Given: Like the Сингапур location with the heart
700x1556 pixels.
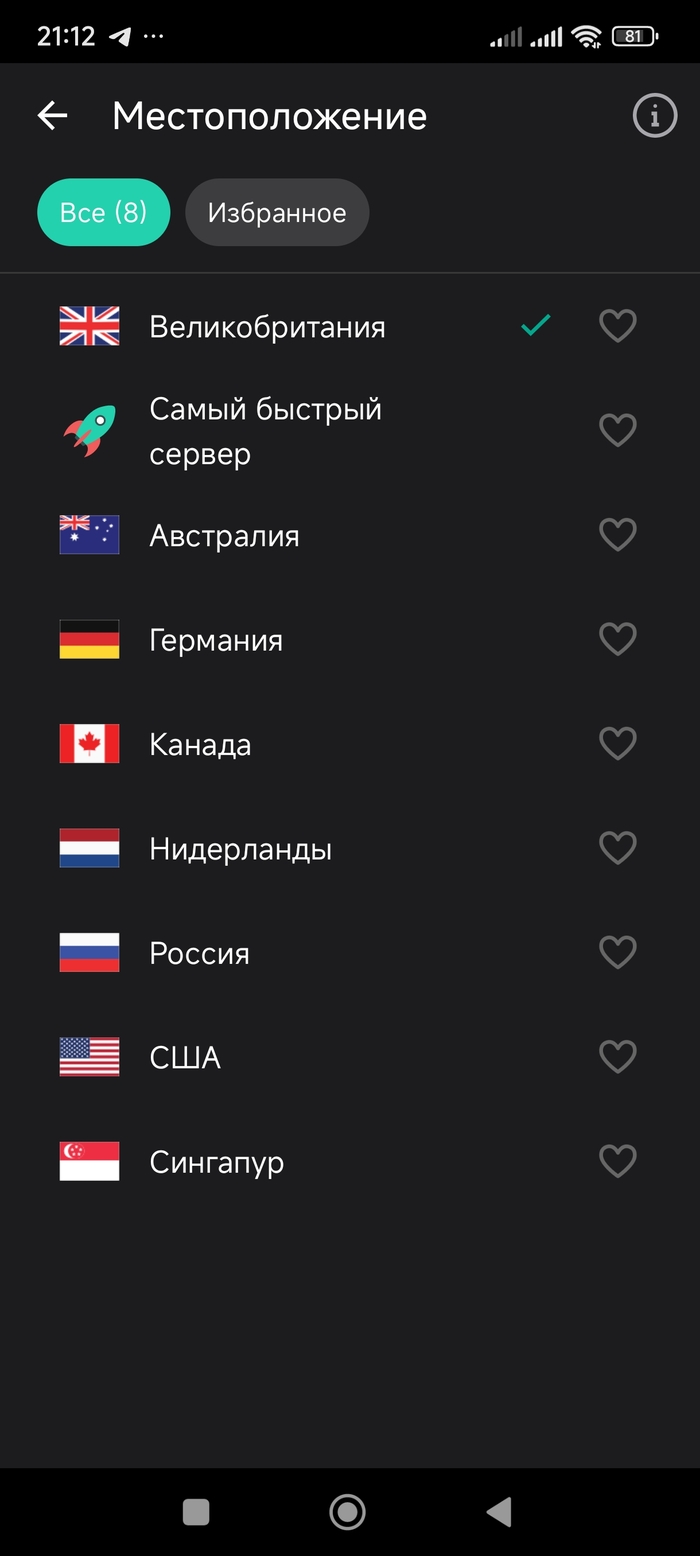Looking at the screenshot, I should point(617,1161).
